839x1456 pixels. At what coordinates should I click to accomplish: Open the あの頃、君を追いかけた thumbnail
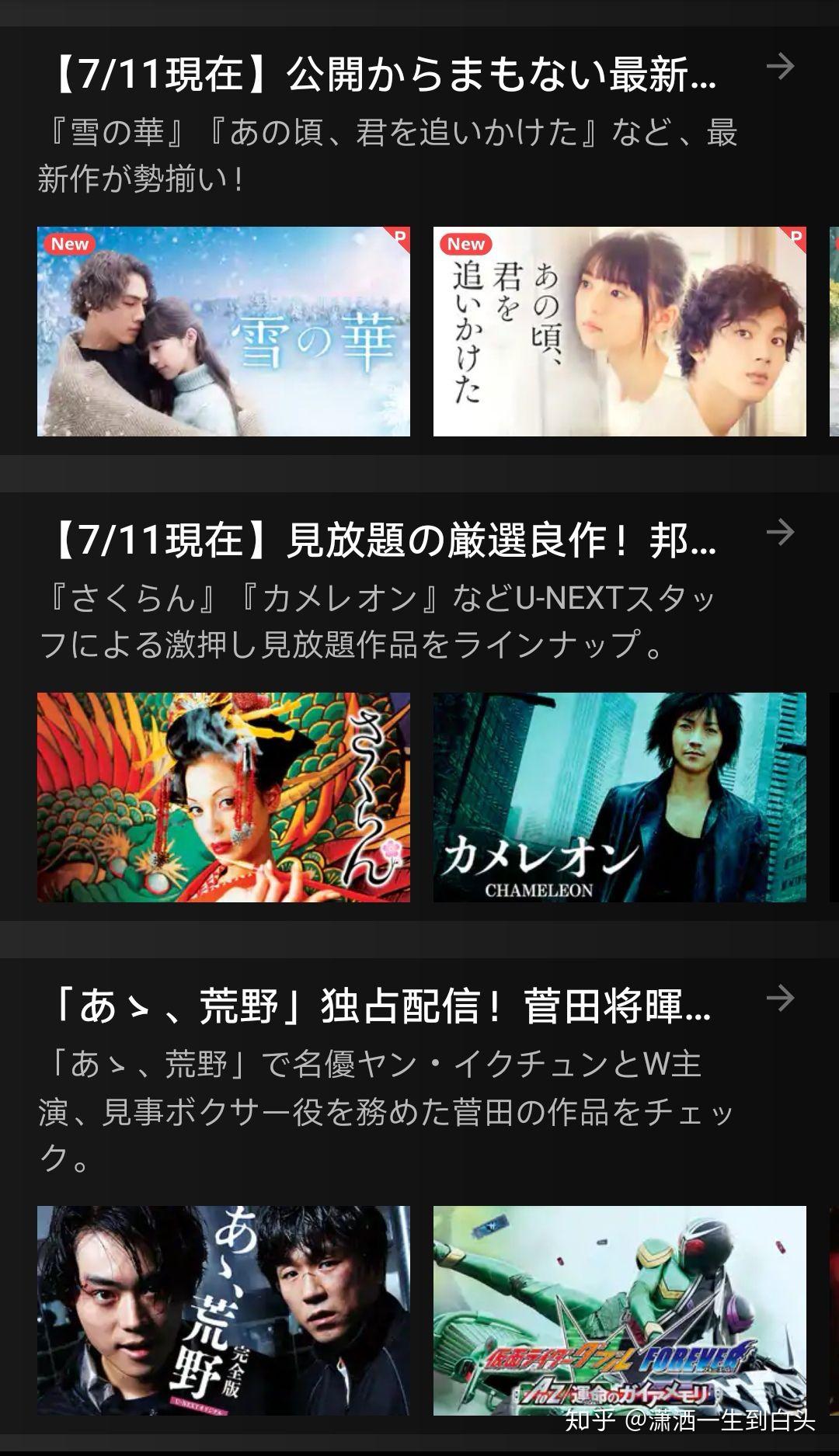point(619,332)
